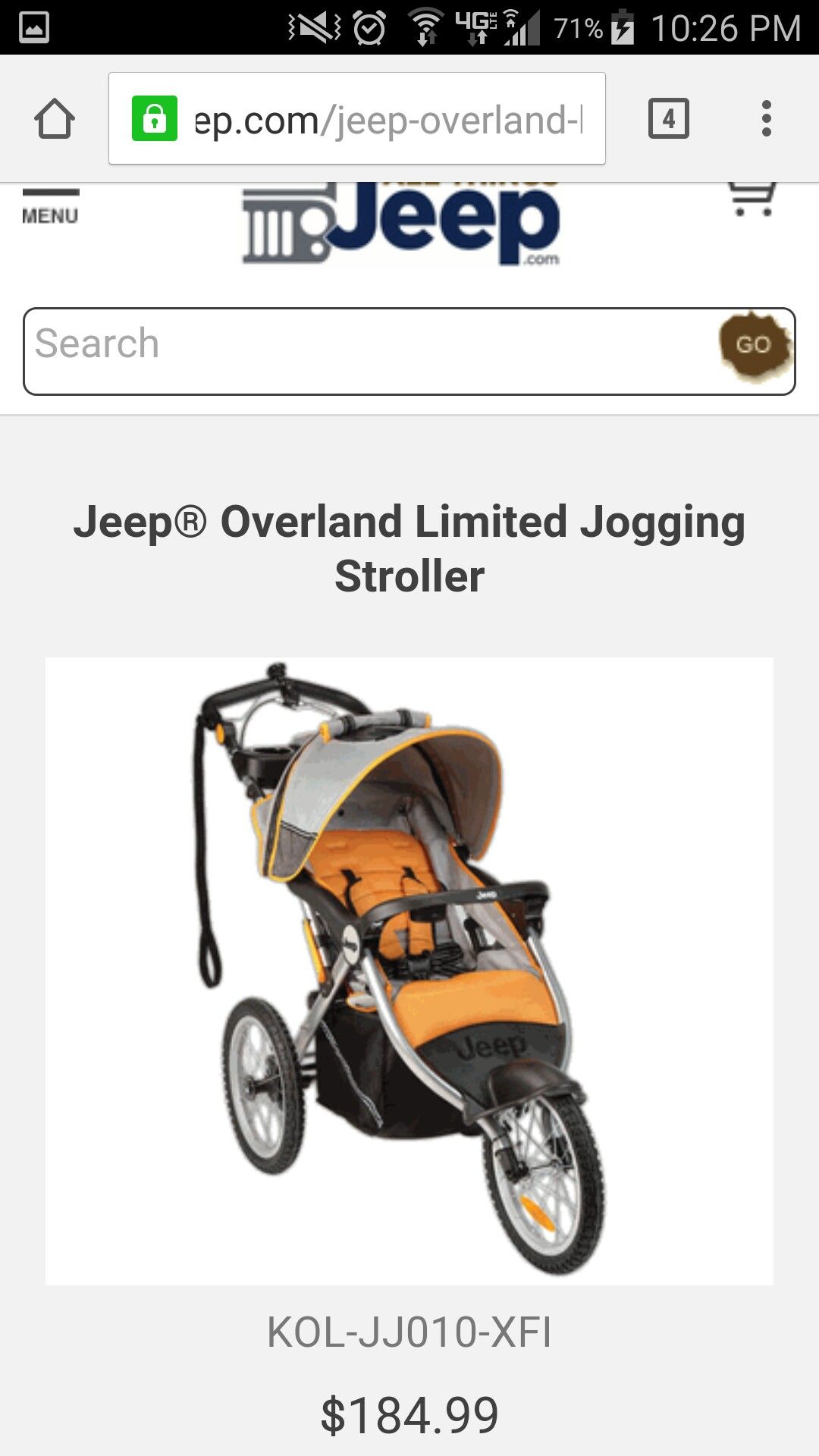Image resolution: width=819 pixels, height=1456 pixels.
Task: Open the site MENU drawer
Action: tap(50, 206)
